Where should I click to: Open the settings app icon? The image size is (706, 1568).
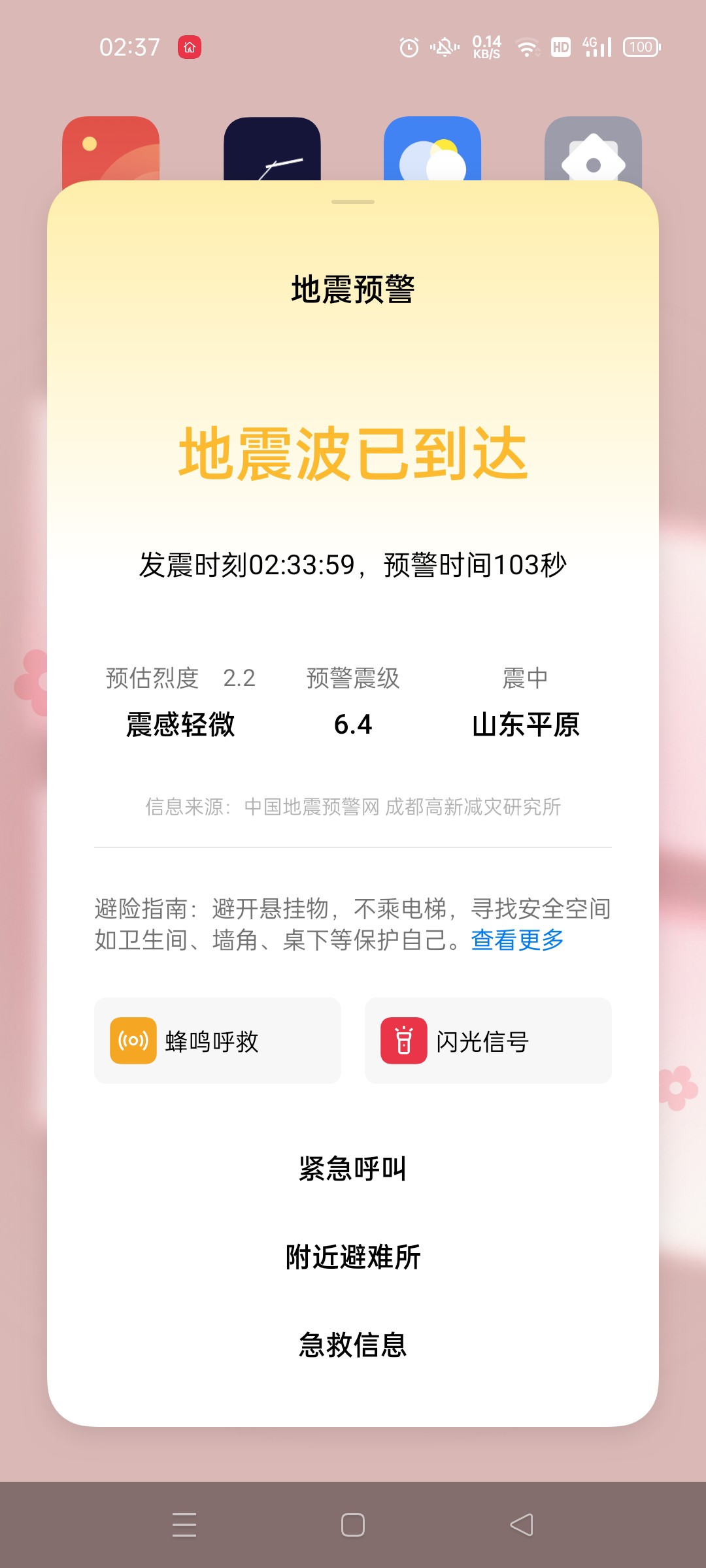pos(593,149)
